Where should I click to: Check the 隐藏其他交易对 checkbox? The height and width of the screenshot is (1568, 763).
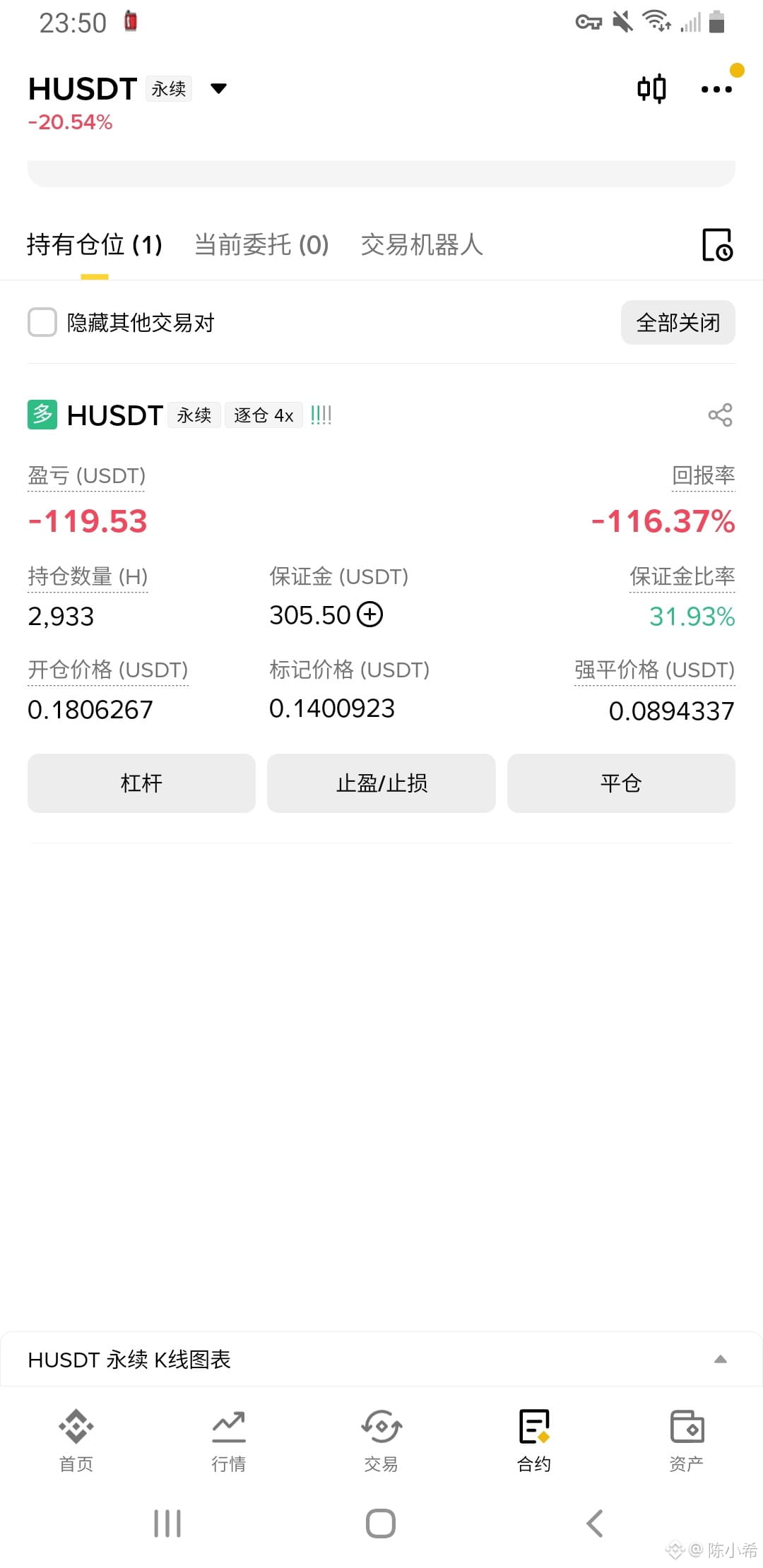[x=42, y=322]
